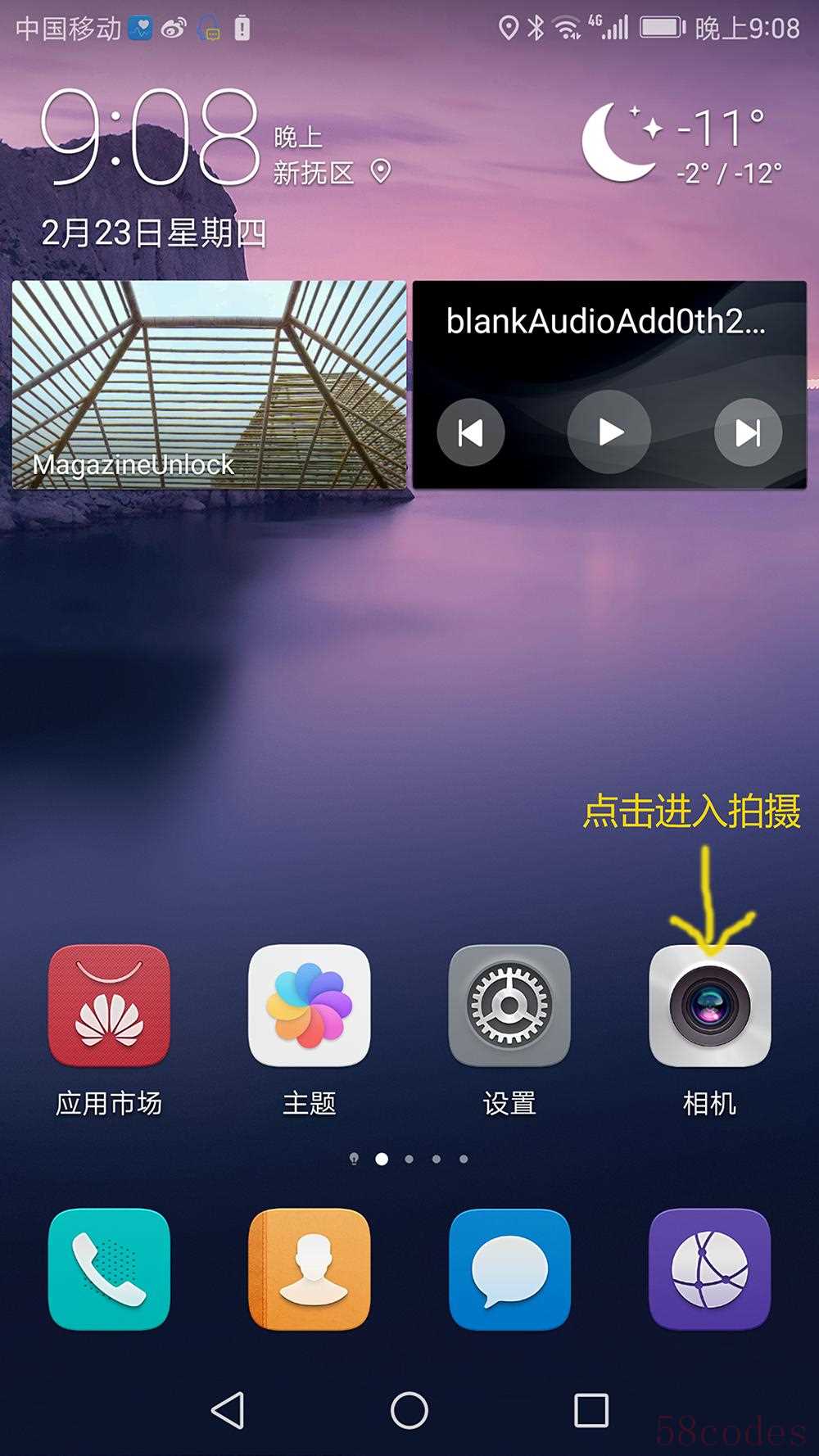Open the phone dialer app
Screen dimensions: 819x1456
tap(109, 1269)
